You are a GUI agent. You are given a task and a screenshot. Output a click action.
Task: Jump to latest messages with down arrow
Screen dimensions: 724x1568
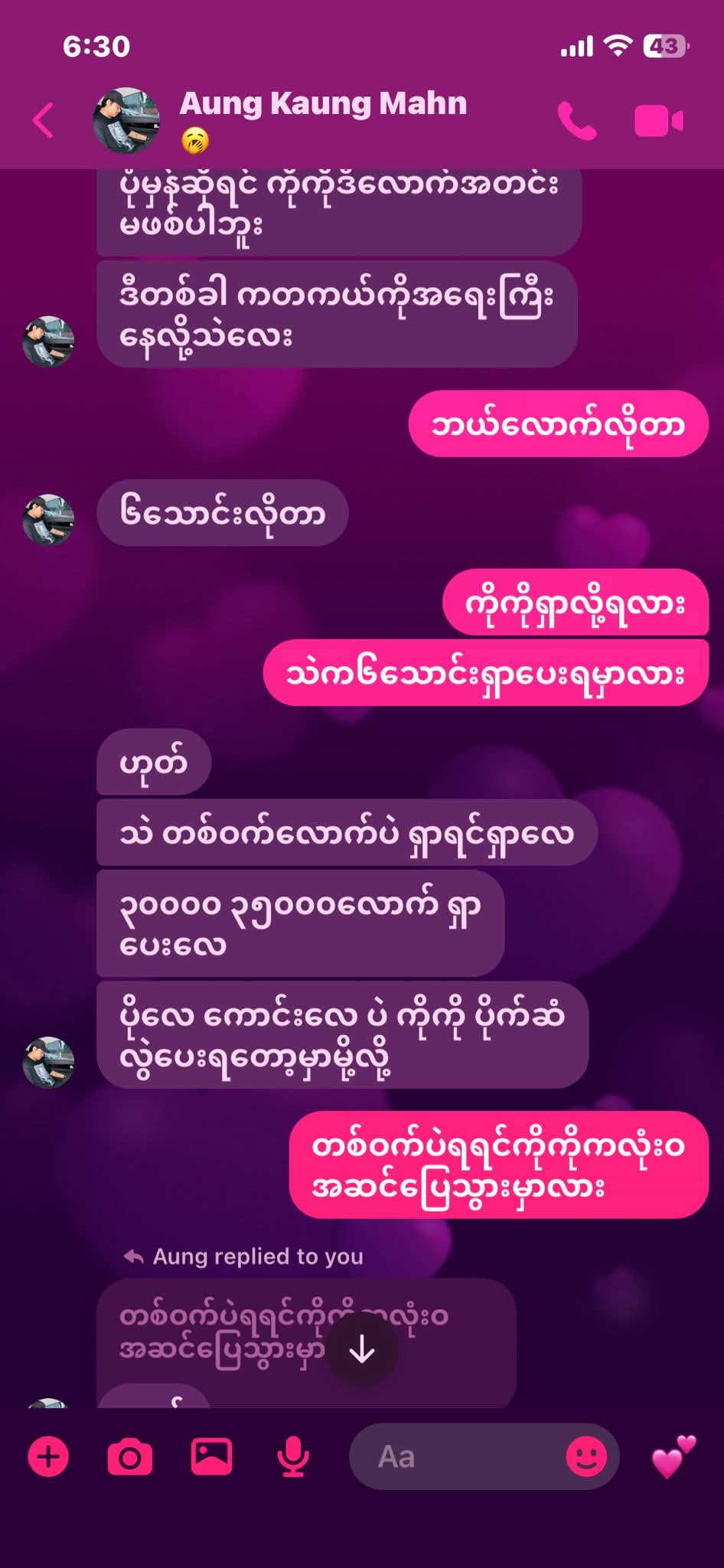(x=362, y=1350)
